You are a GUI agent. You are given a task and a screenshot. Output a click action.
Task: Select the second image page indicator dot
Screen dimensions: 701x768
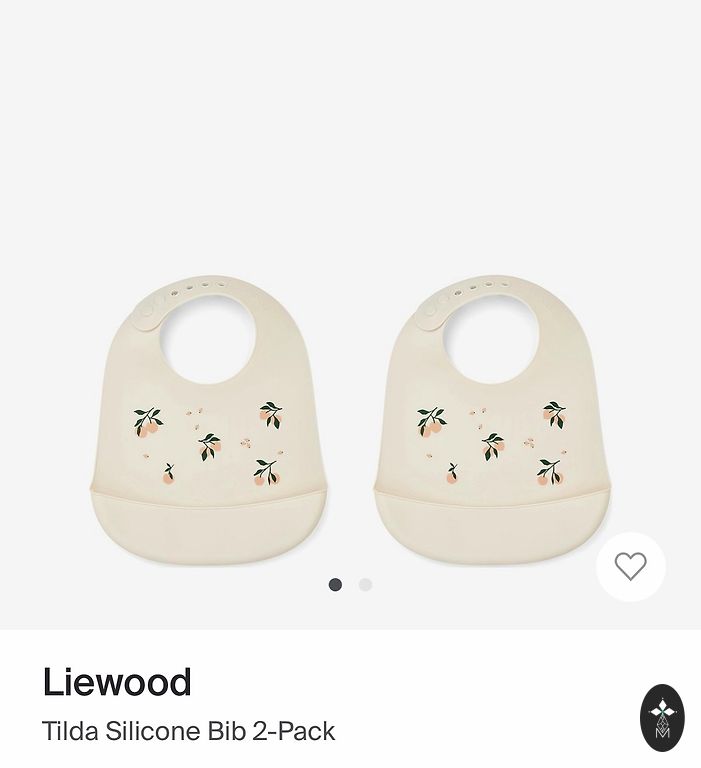click(365, 584)
